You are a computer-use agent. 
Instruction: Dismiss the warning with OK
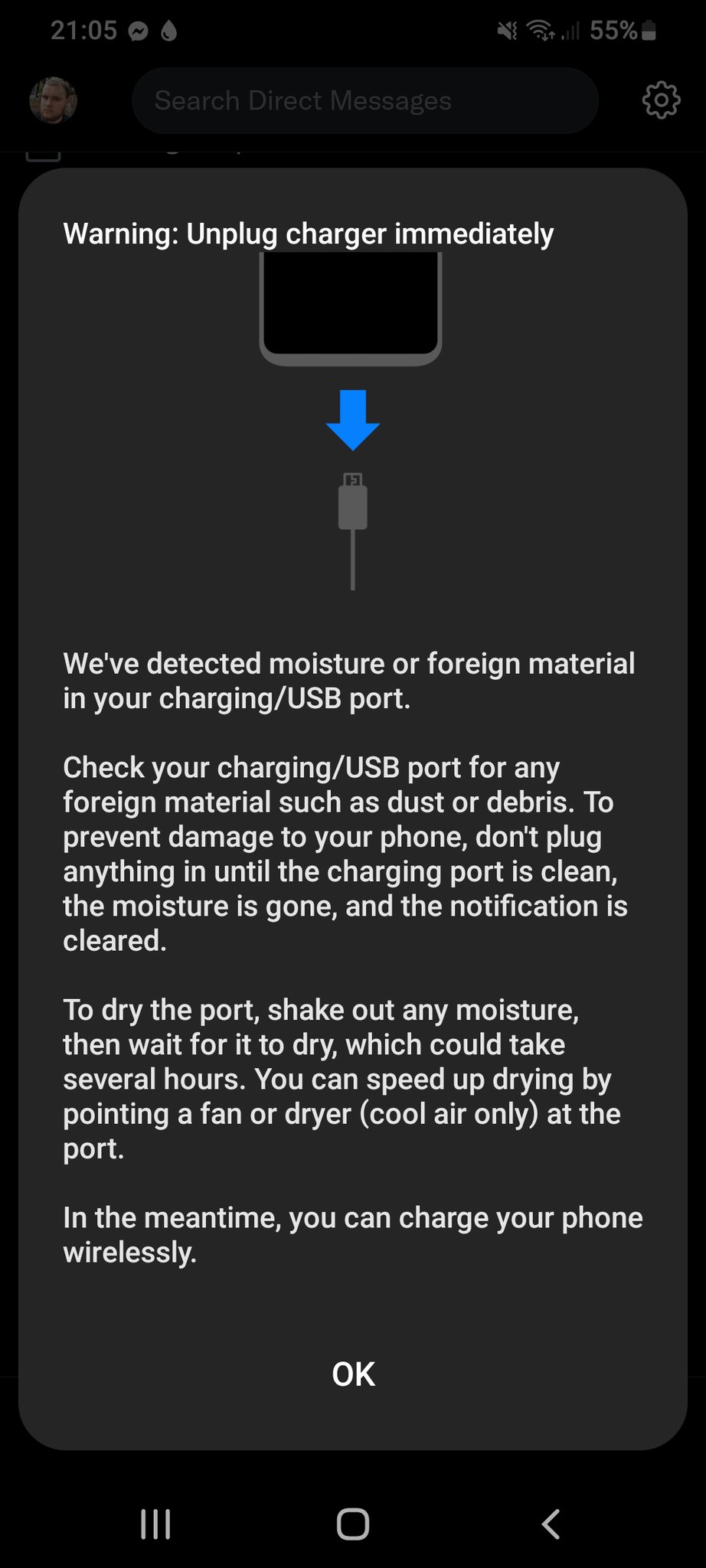coord(353,1374)
